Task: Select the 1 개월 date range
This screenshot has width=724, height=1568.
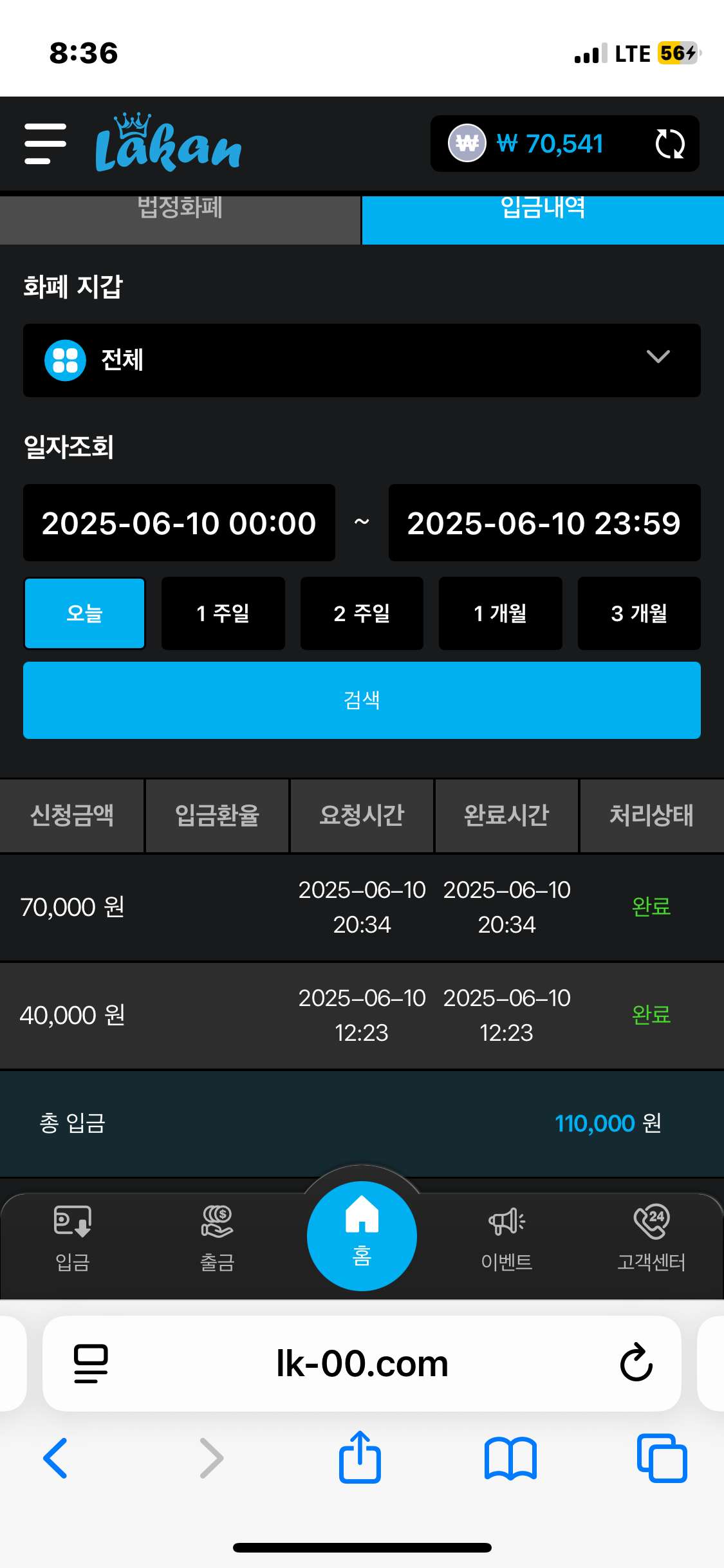Action: pos(500,613)
